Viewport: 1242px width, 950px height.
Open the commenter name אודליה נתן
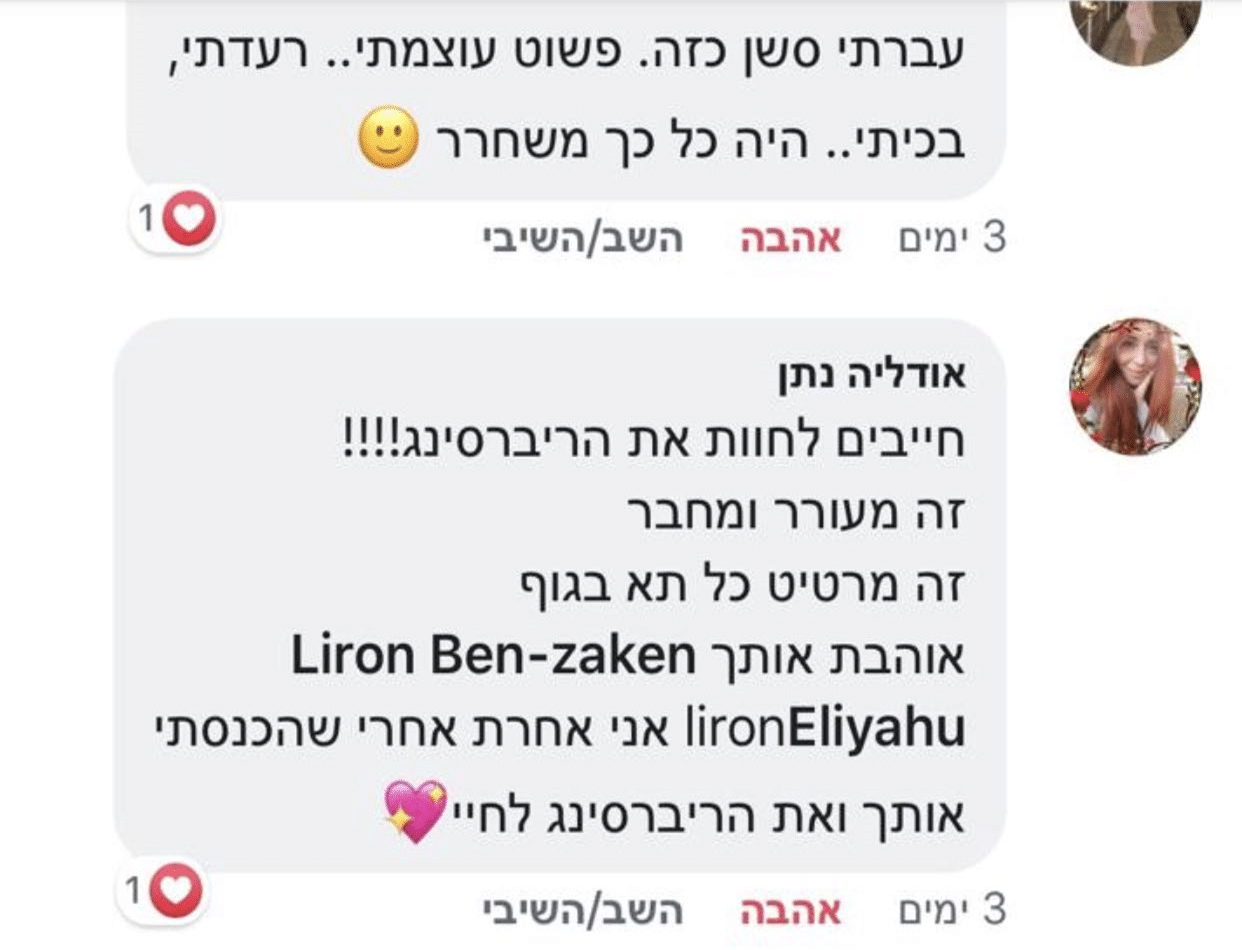pyautogui.click(x=870, y=376)
